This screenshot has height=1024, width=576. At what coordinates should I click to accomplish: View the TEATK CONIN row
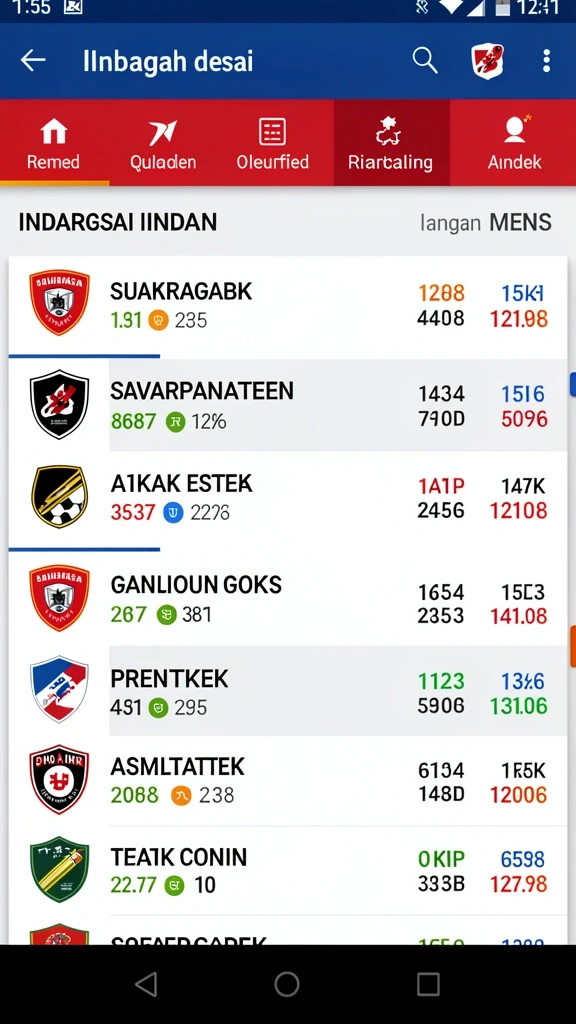click(287, 871)
